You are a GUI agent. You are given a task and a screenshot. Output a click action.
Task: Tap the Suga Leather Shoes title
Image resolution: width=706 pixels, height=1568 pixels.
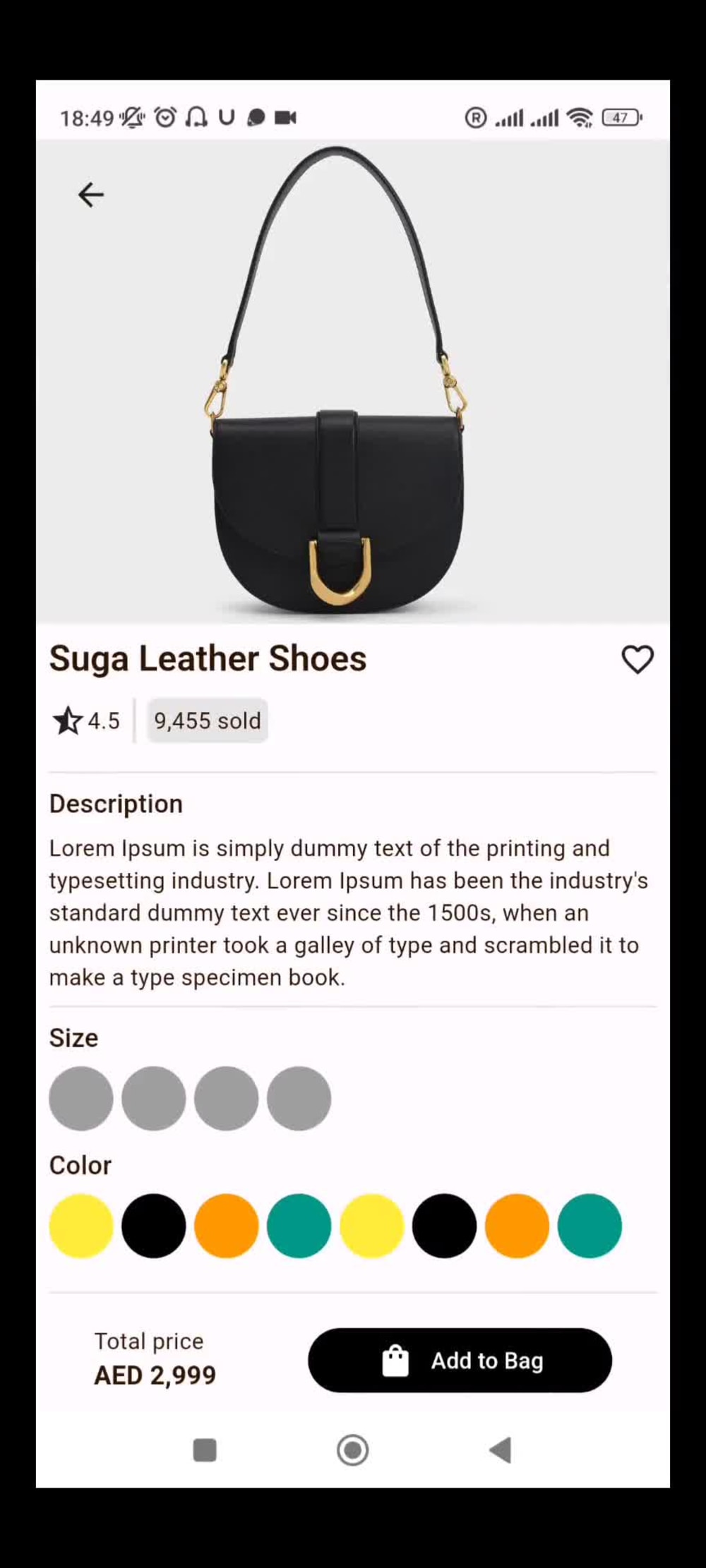tap(207, 658)
